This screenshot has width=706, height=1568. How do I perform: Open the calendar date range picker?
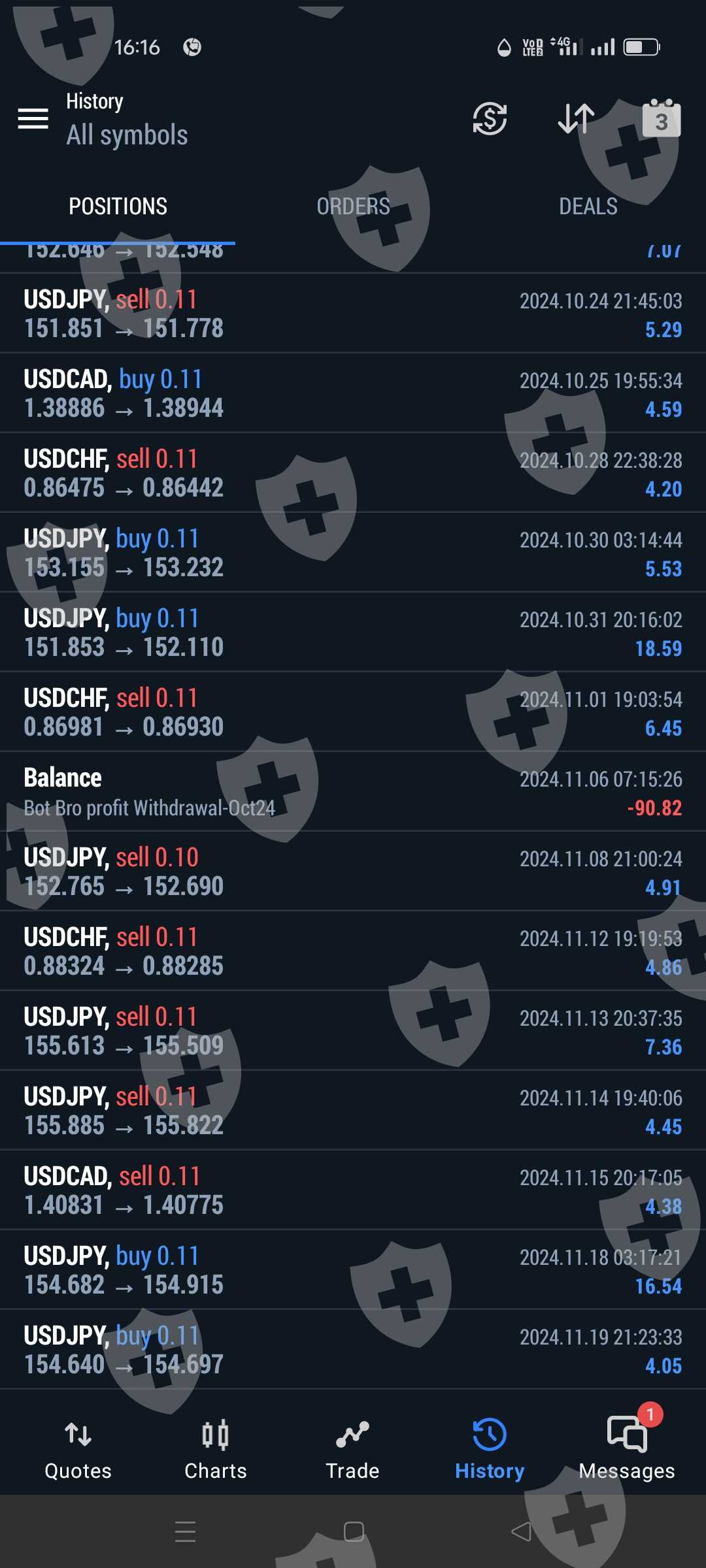pyautogui.click(x=661, y=119)
